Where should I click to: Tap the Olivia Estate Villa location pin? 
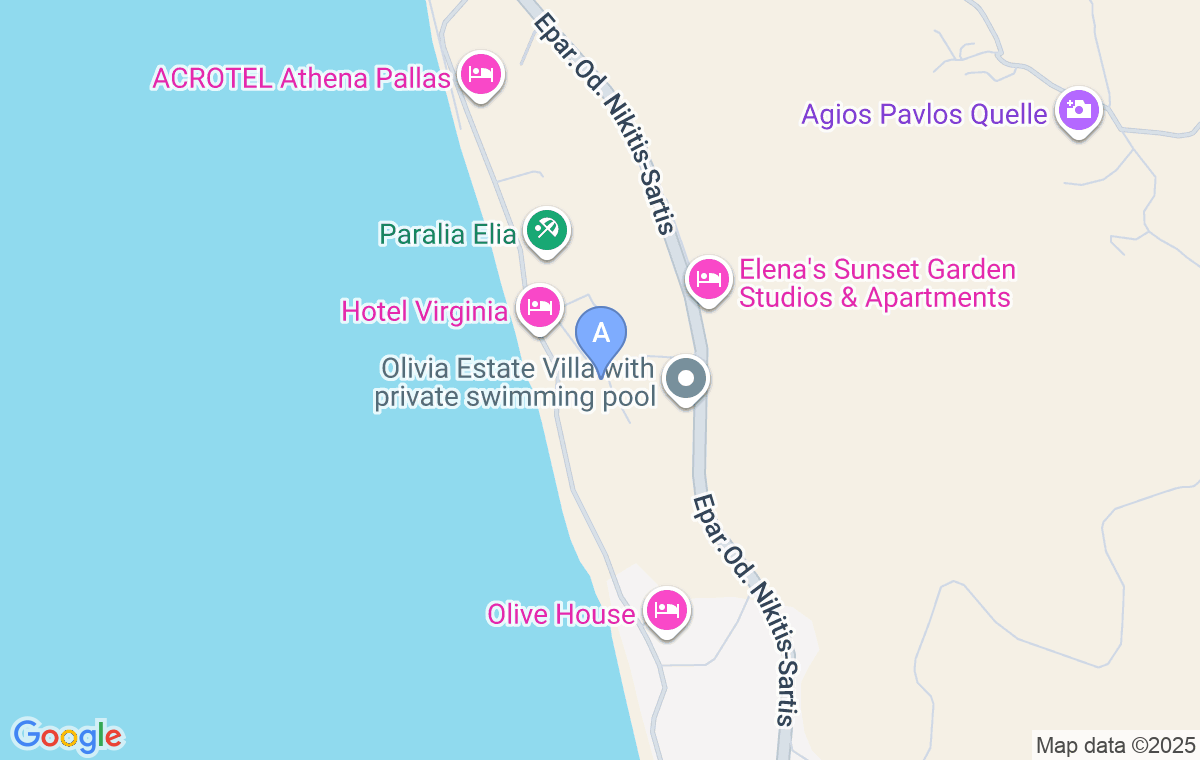coord(686,380)
